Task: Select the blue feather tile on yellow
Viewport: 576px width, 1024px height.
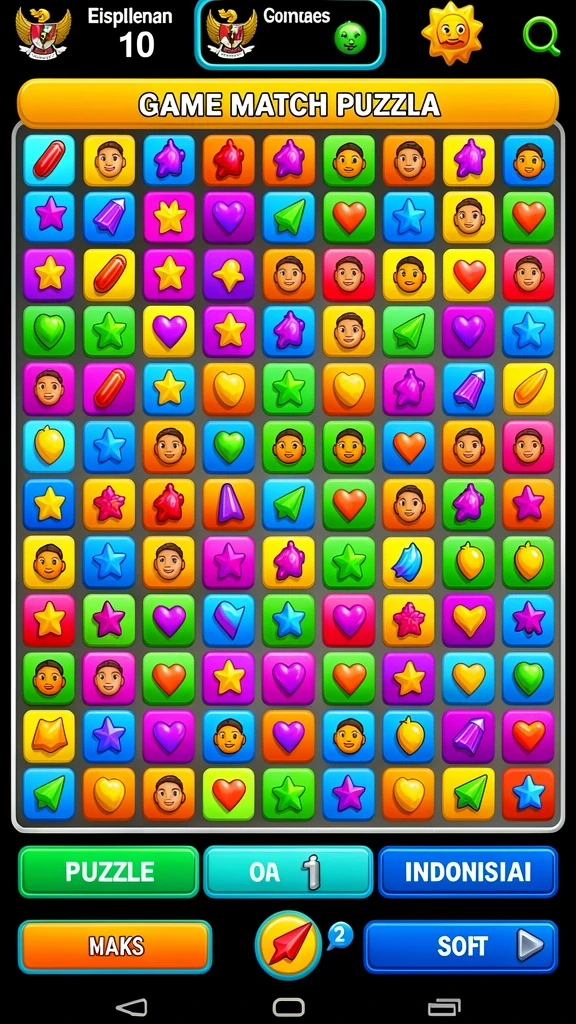Action: pos(409,563)
